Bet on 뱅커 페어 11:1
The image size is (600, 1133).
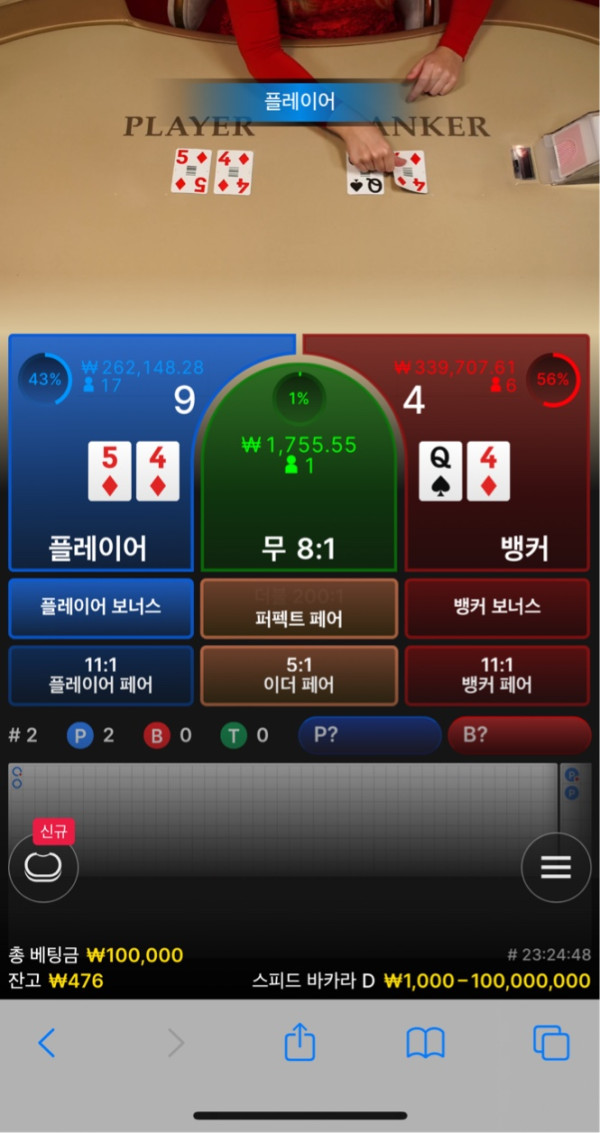click(496, 675)
